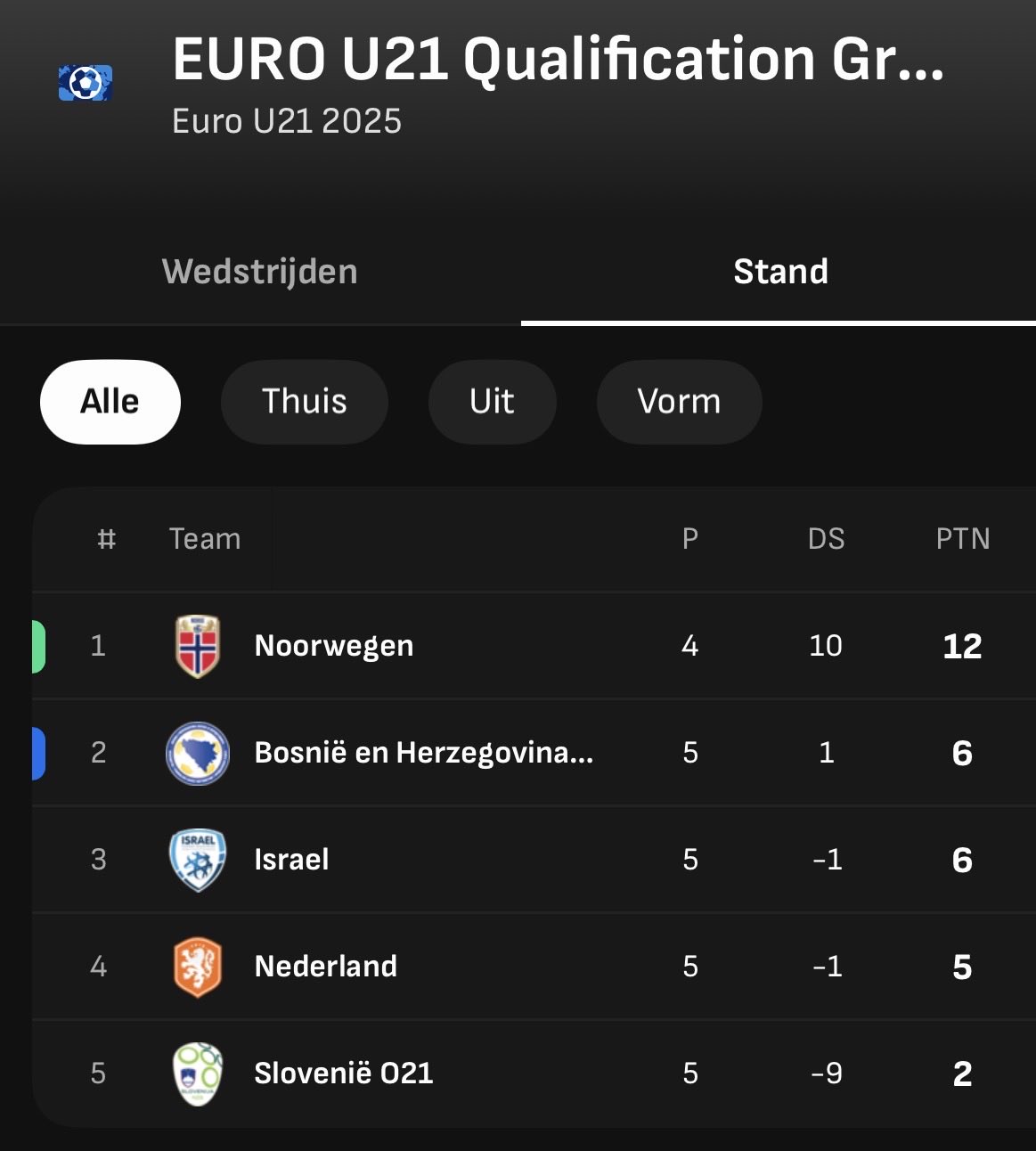This screenshot has width=1036, height=1151.
Task: Open the Nederland team row
Action: (x=326, y=967)
